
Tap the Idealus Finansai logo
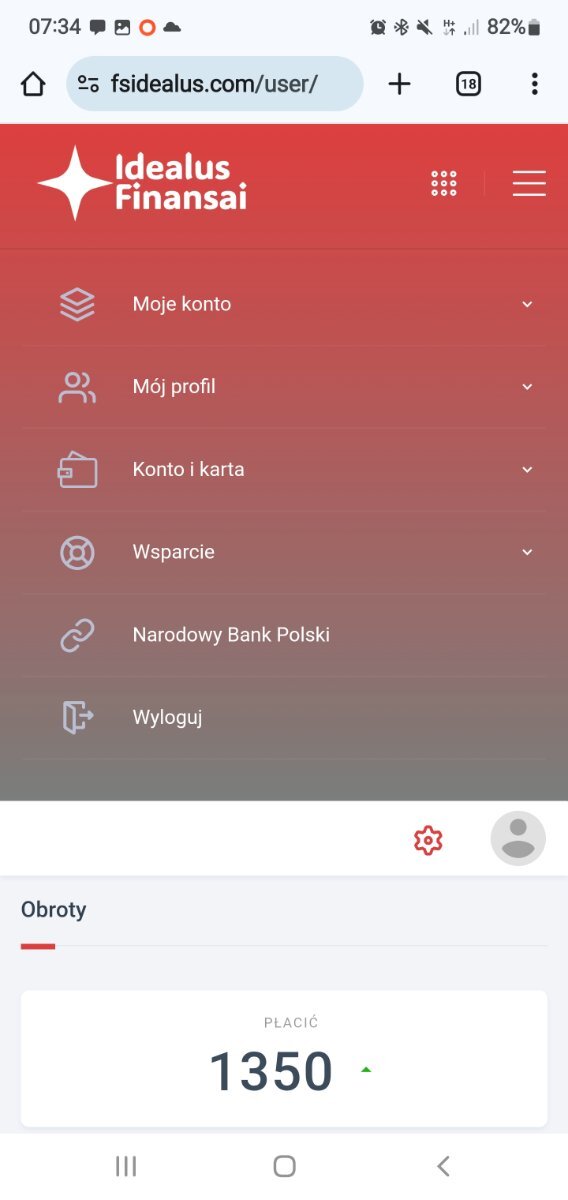142,183
